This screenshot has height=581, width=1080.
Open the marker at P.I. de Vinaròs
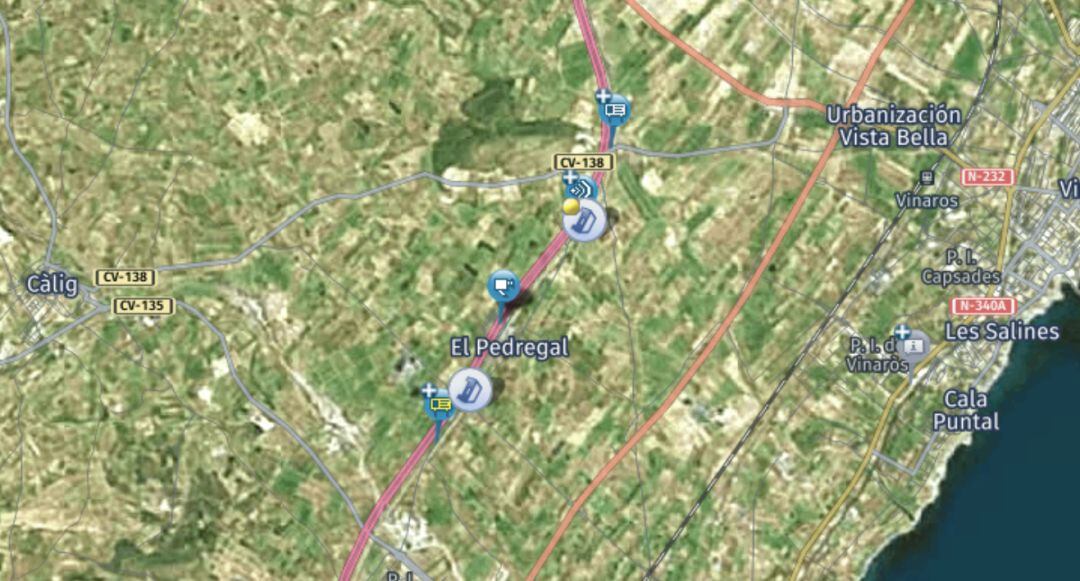[x=913, y=346]
